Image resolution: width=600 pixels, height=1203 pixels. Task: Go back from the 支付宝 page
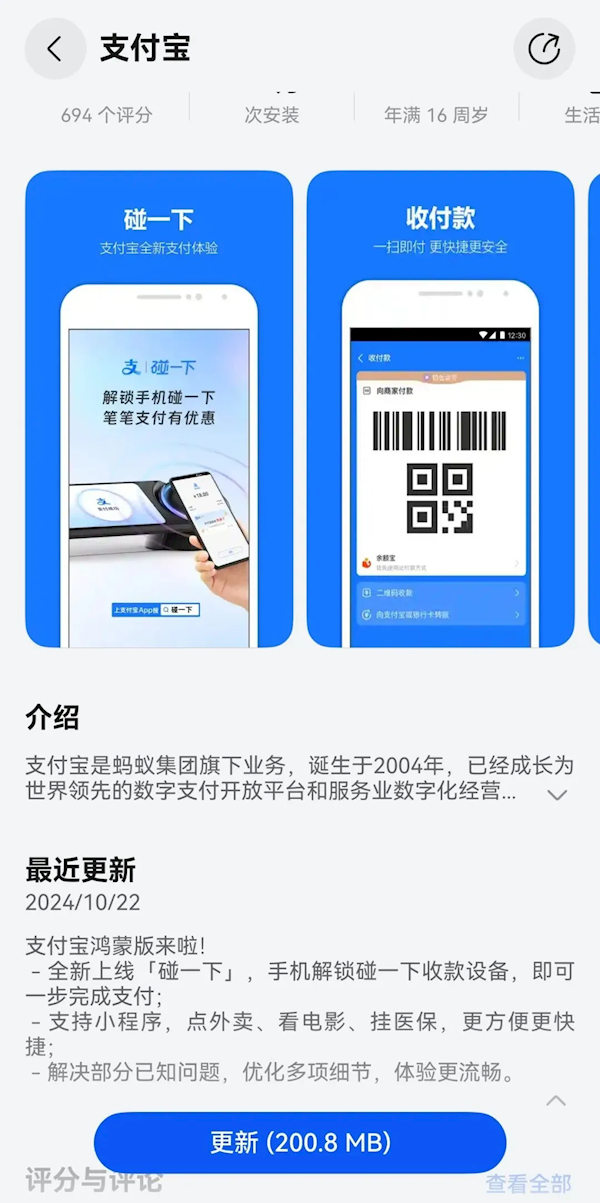click(55, 49)
